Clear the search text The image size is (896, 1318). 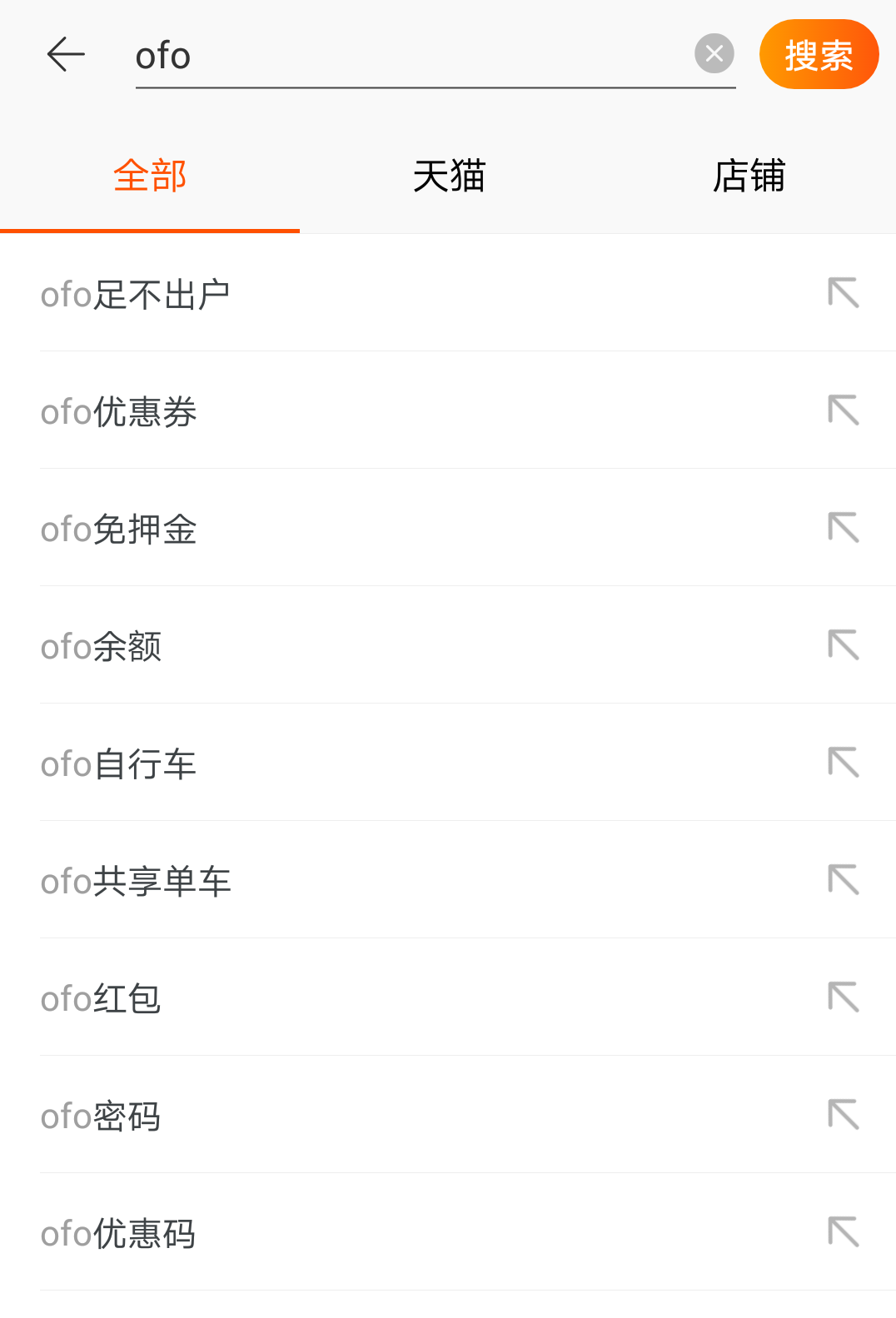[714, 54]
